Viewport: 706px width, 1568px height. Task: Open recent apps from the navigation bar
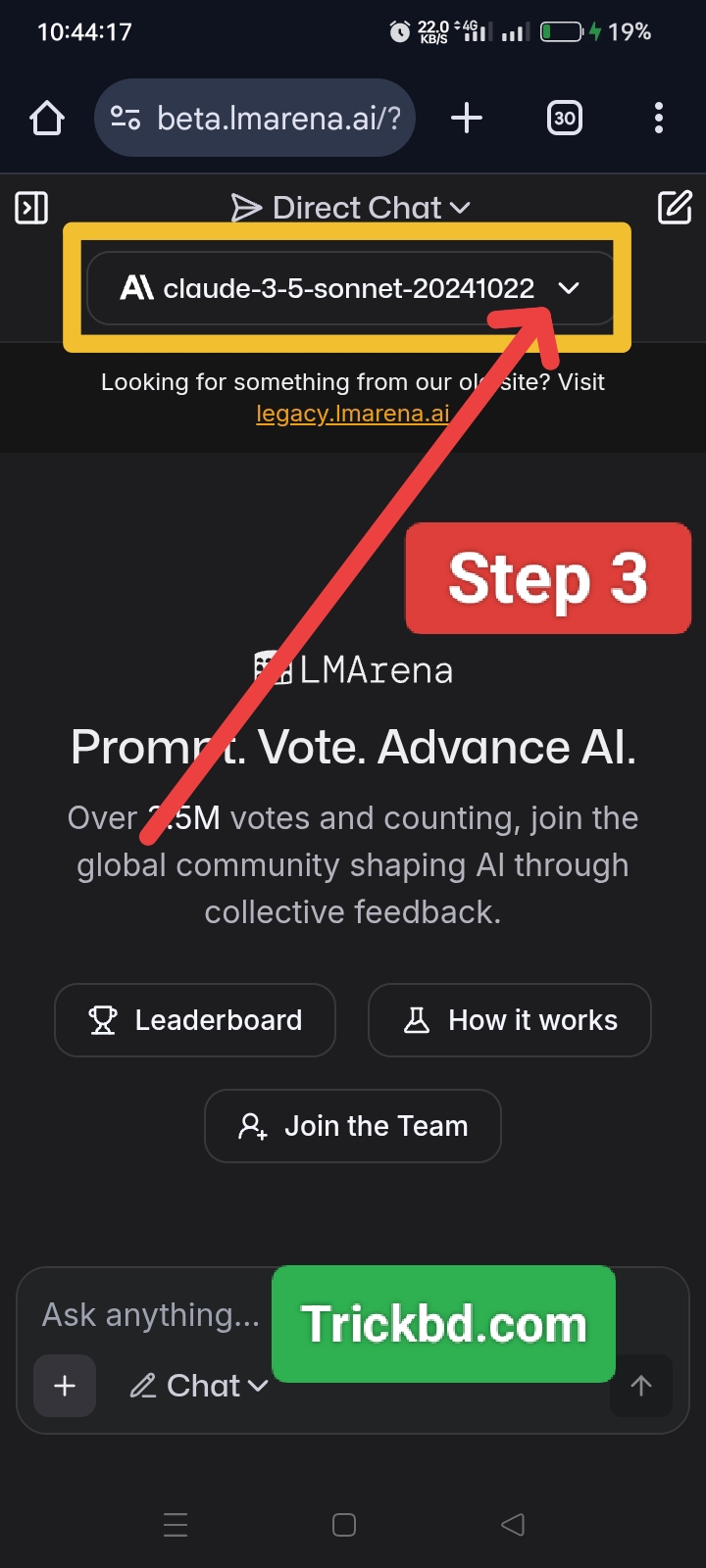(176, 1525)
